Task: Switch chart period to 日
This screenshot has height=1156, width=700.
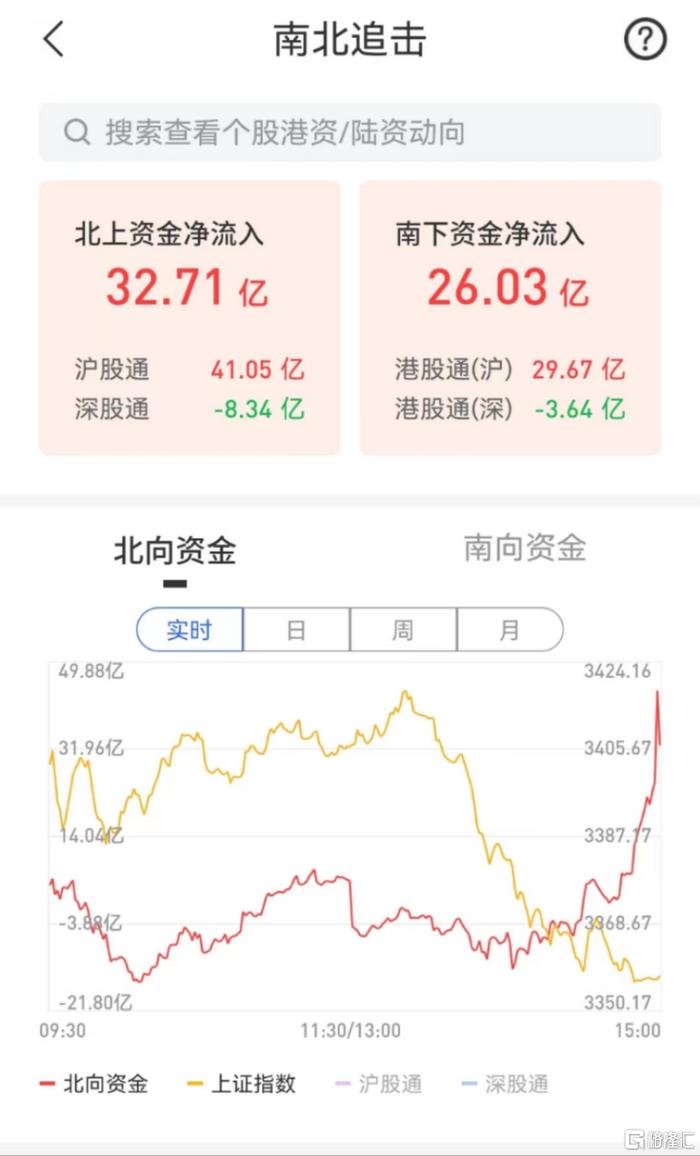Action: point(297,630)
